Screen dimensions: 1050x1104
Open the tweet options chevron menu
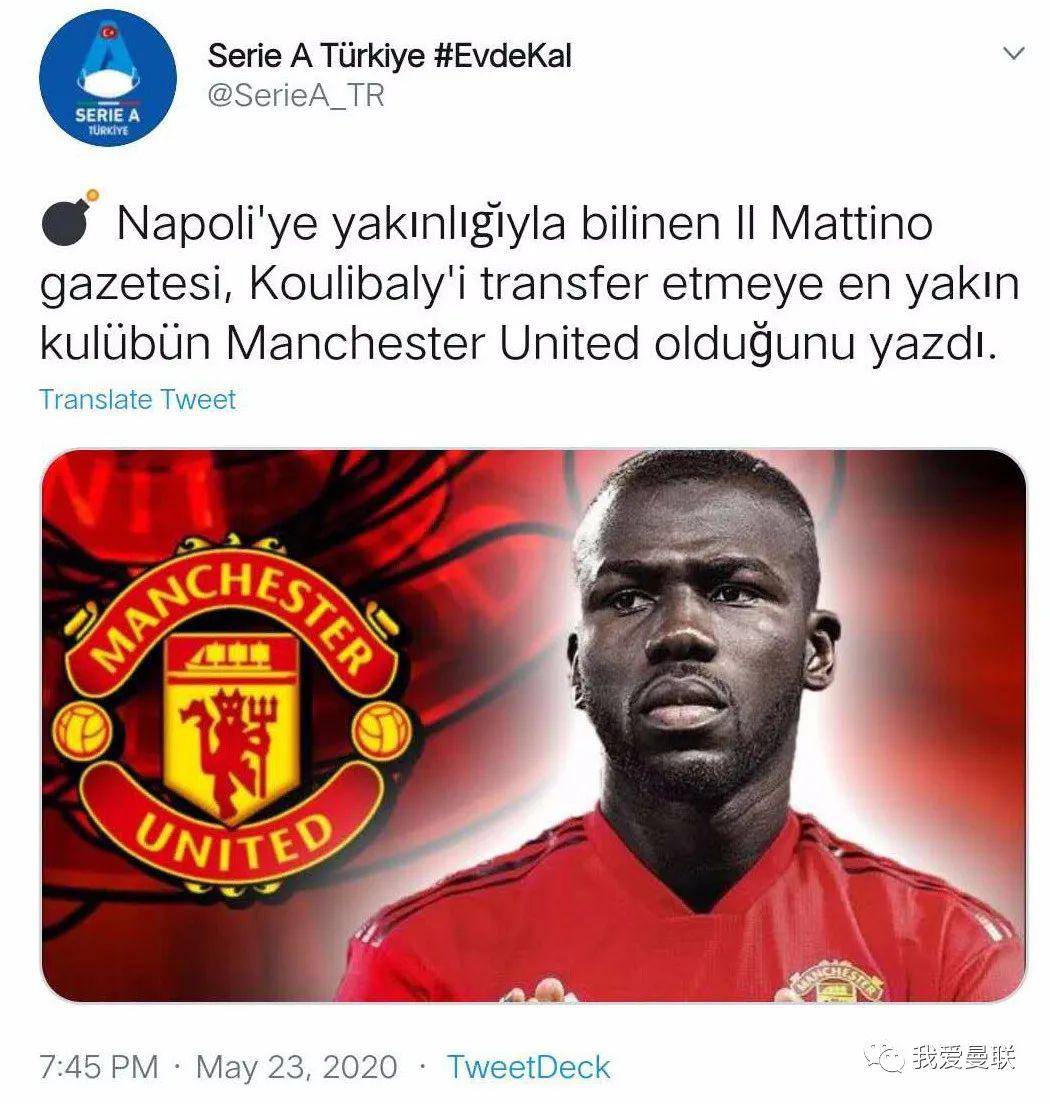click(1014, 54)
